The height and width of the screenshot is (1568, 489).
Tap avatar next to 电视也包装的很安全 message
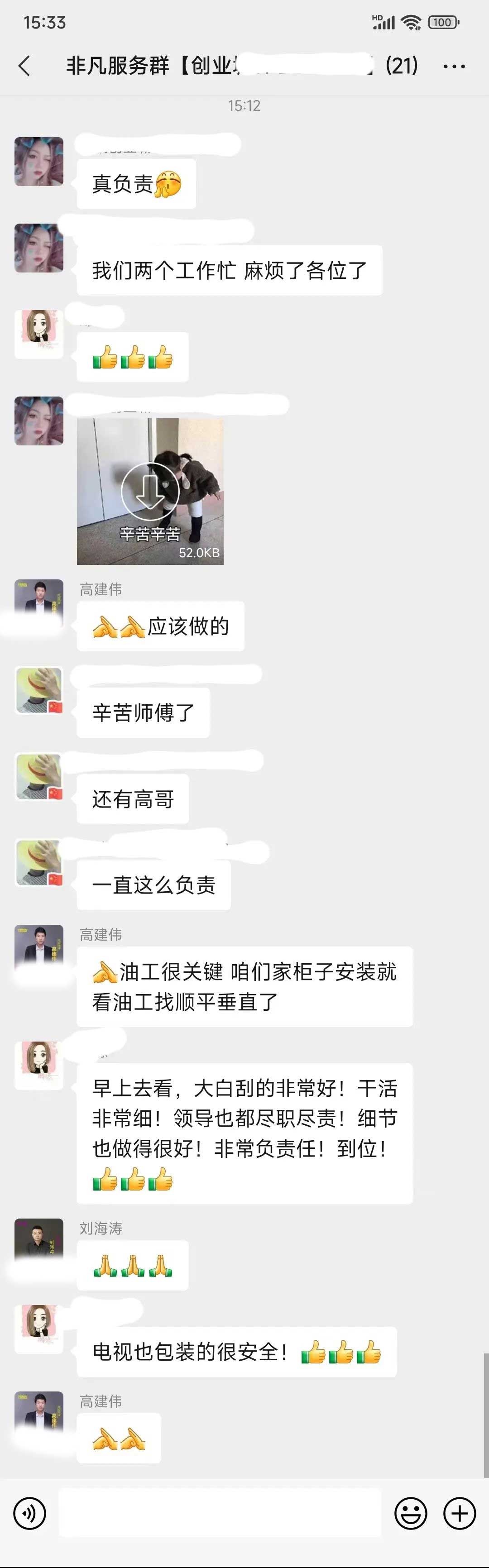click(39, 1329)
